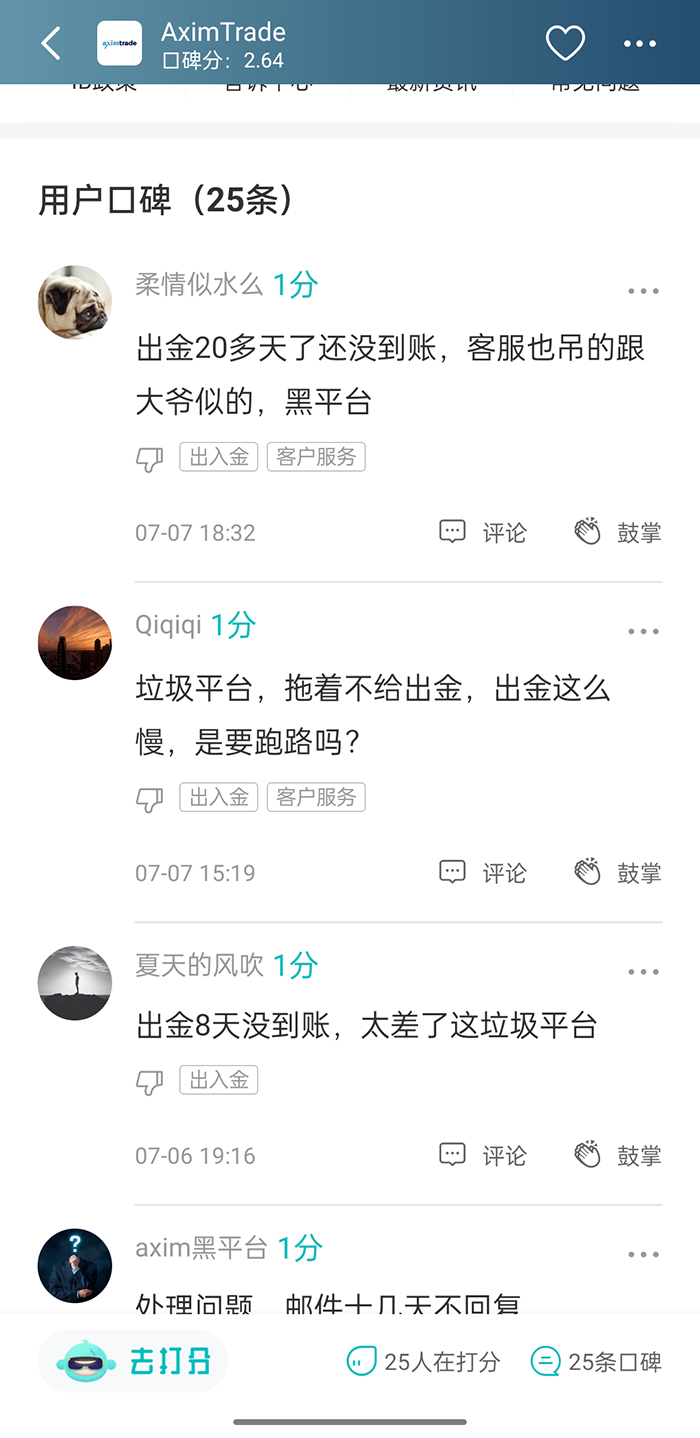
Task: View 柔情似水么's profile avatar
Action: 75,302
